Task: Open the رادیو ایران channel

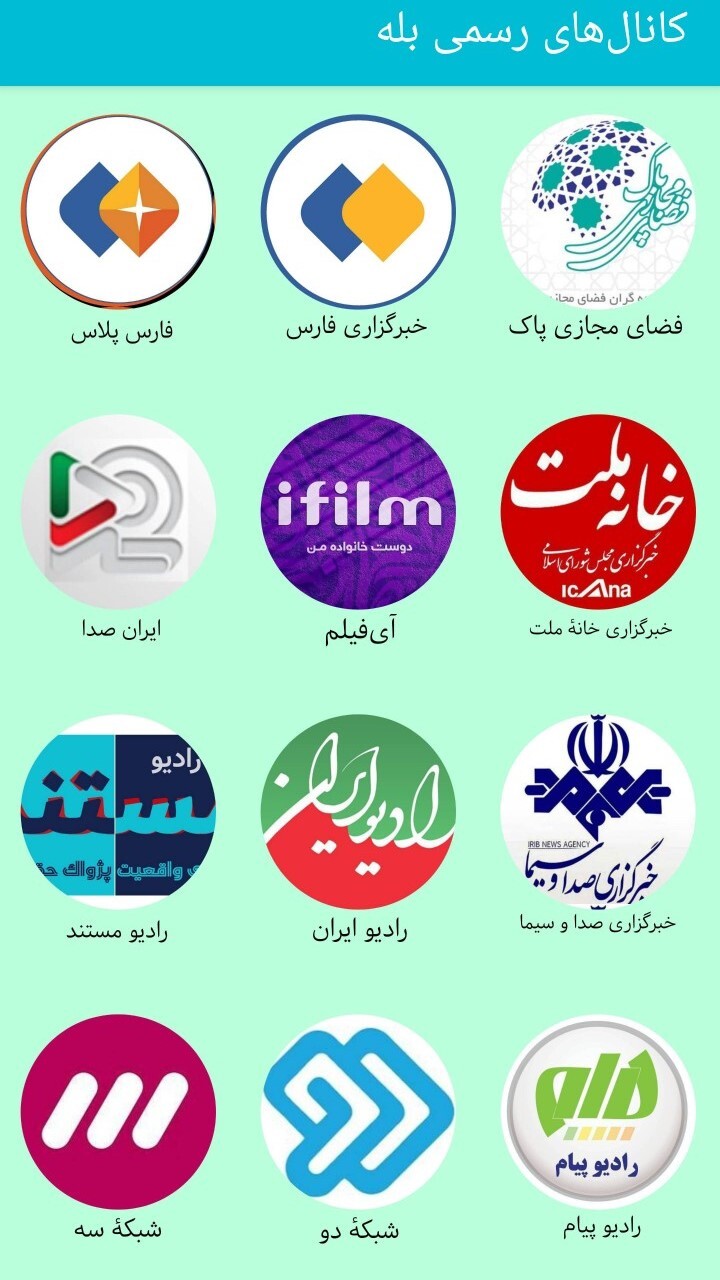Action: click(358, 811)
